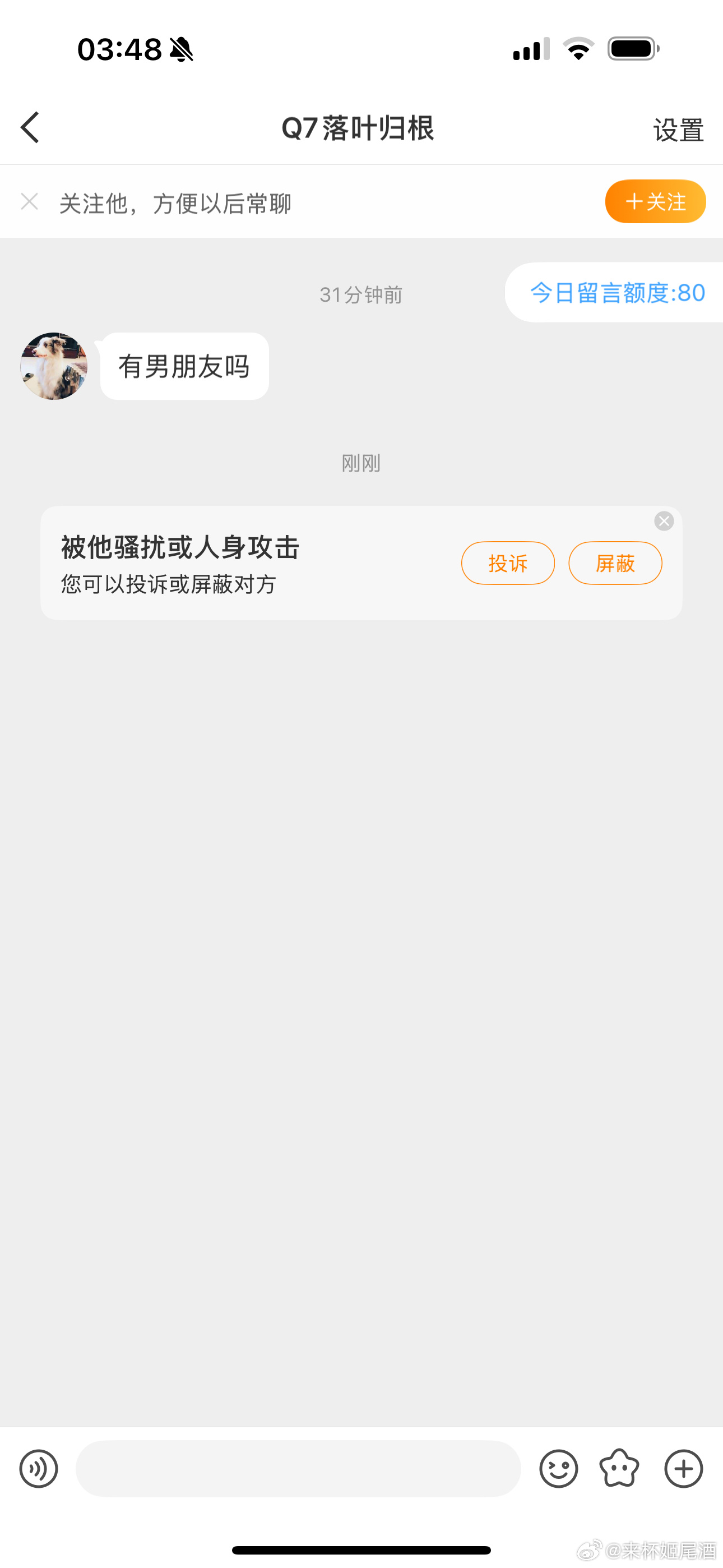723x1568 pixels.
Task: Dismiss the 关注他 follow suggestion banner
Action: [29, 201]
